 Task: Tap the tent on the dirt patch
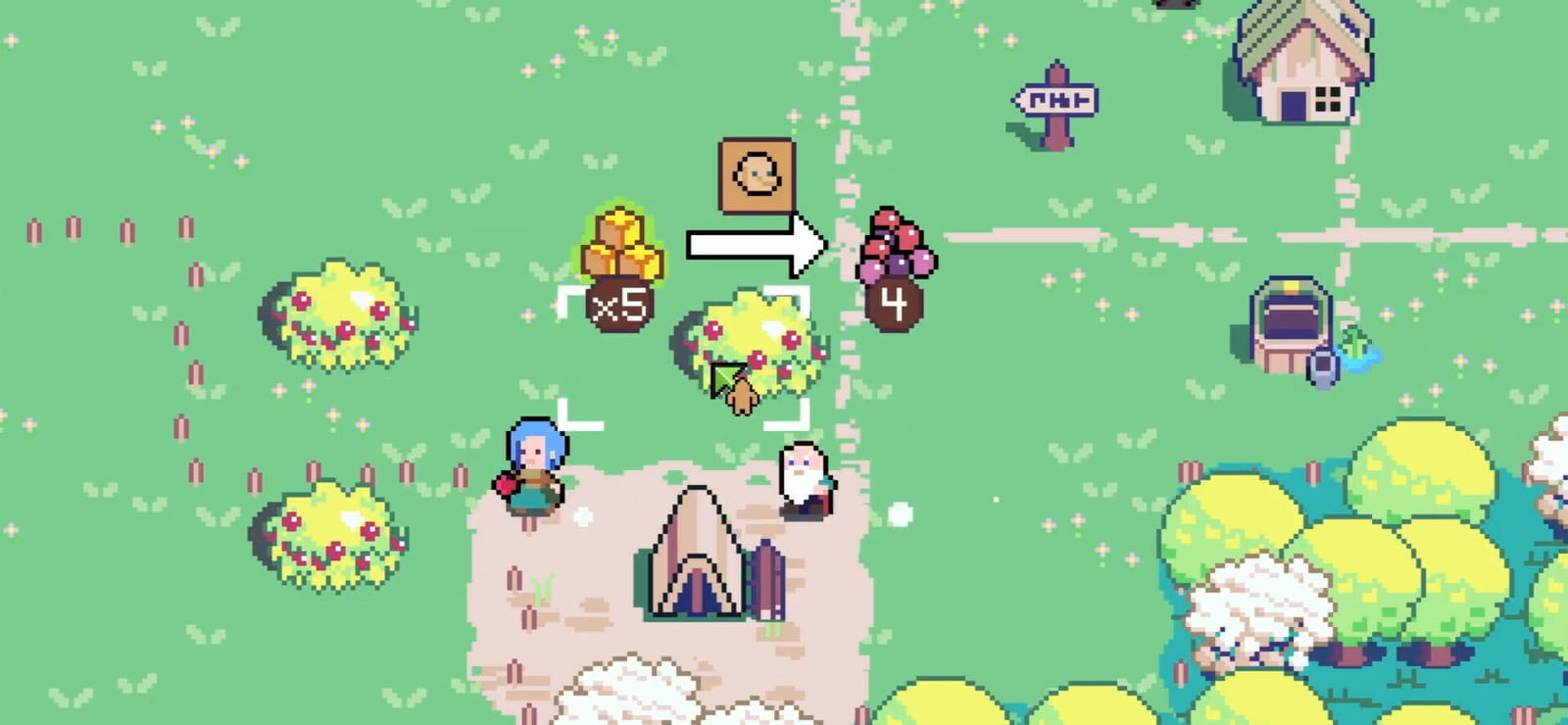coord(698,555)
